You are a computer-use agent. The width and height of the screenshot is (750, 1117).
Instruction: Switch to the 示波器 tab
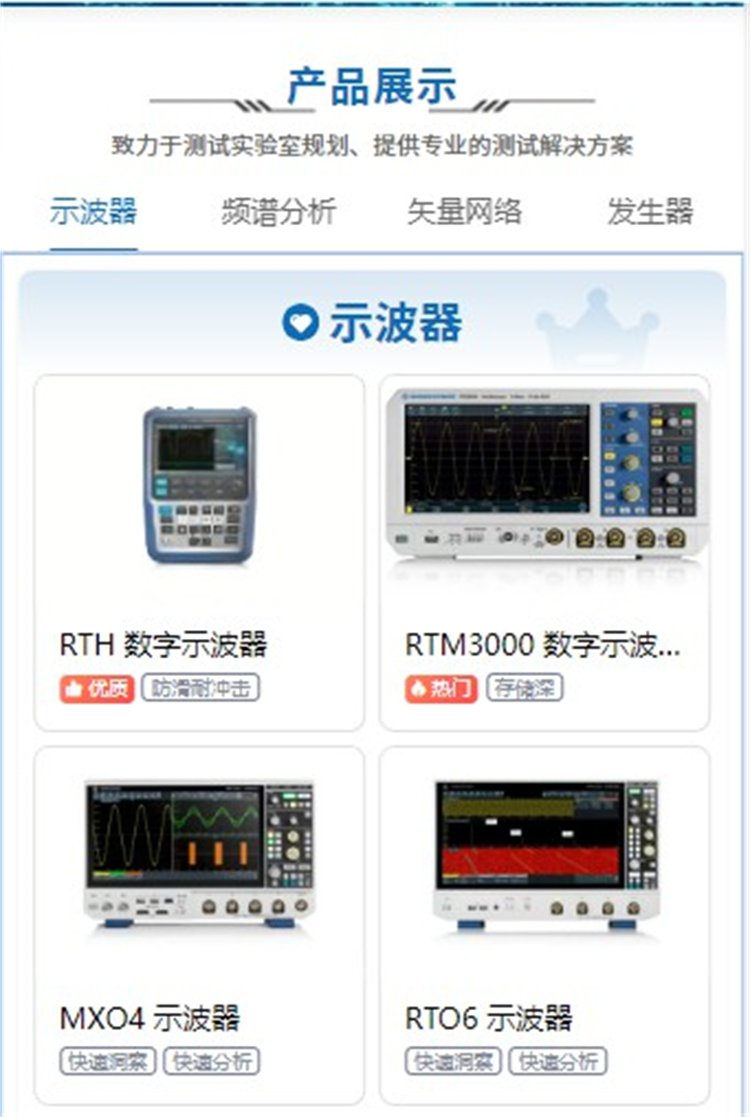coord(93,212)
